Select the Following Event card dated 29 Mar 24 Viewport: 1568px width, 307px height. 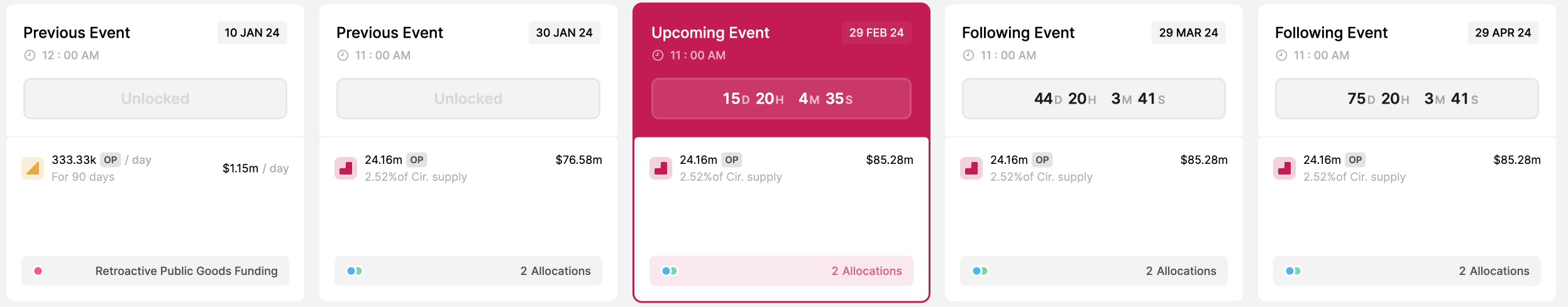click(x=1018, y=33)
